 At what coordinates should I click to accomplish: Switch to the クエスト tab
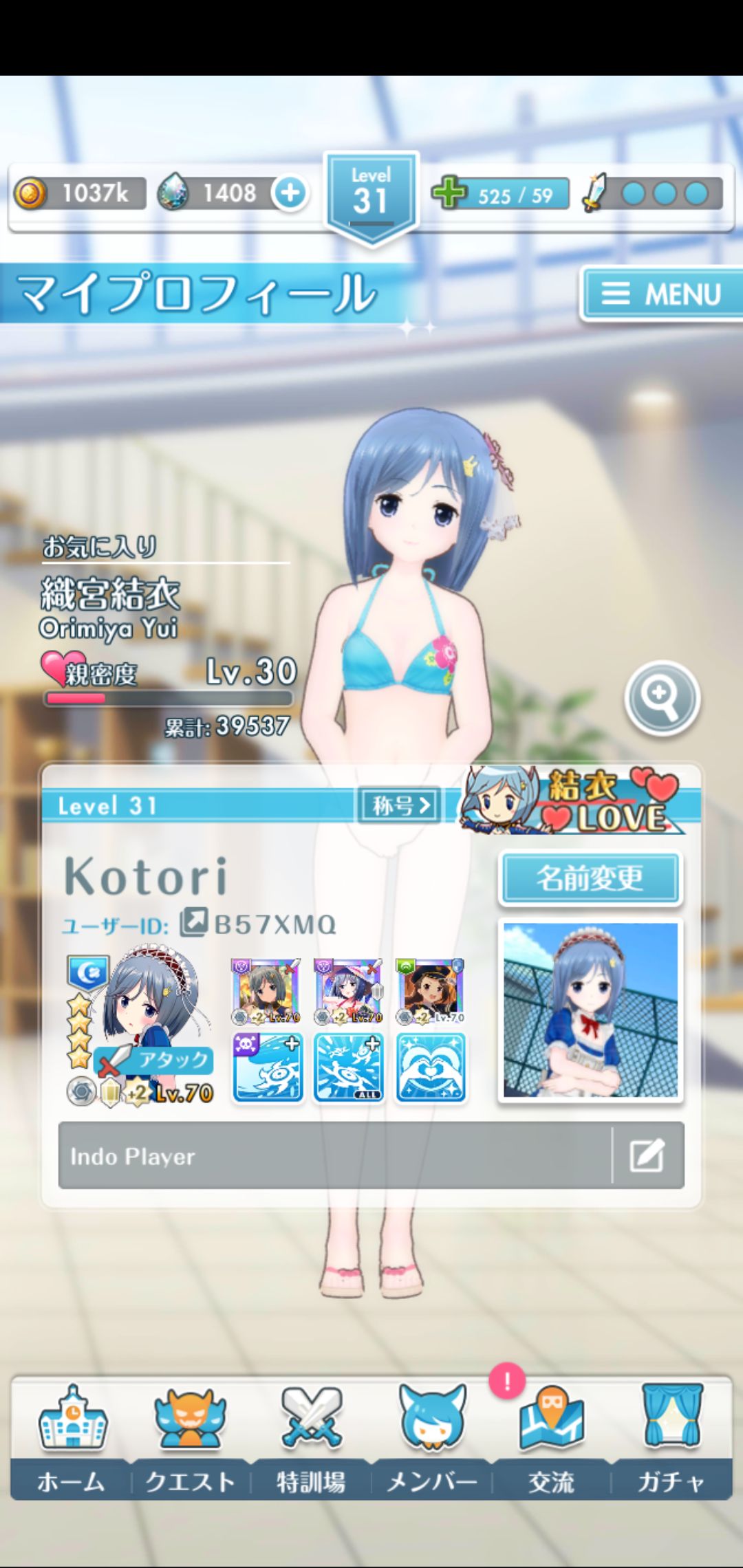[190, 1439]
